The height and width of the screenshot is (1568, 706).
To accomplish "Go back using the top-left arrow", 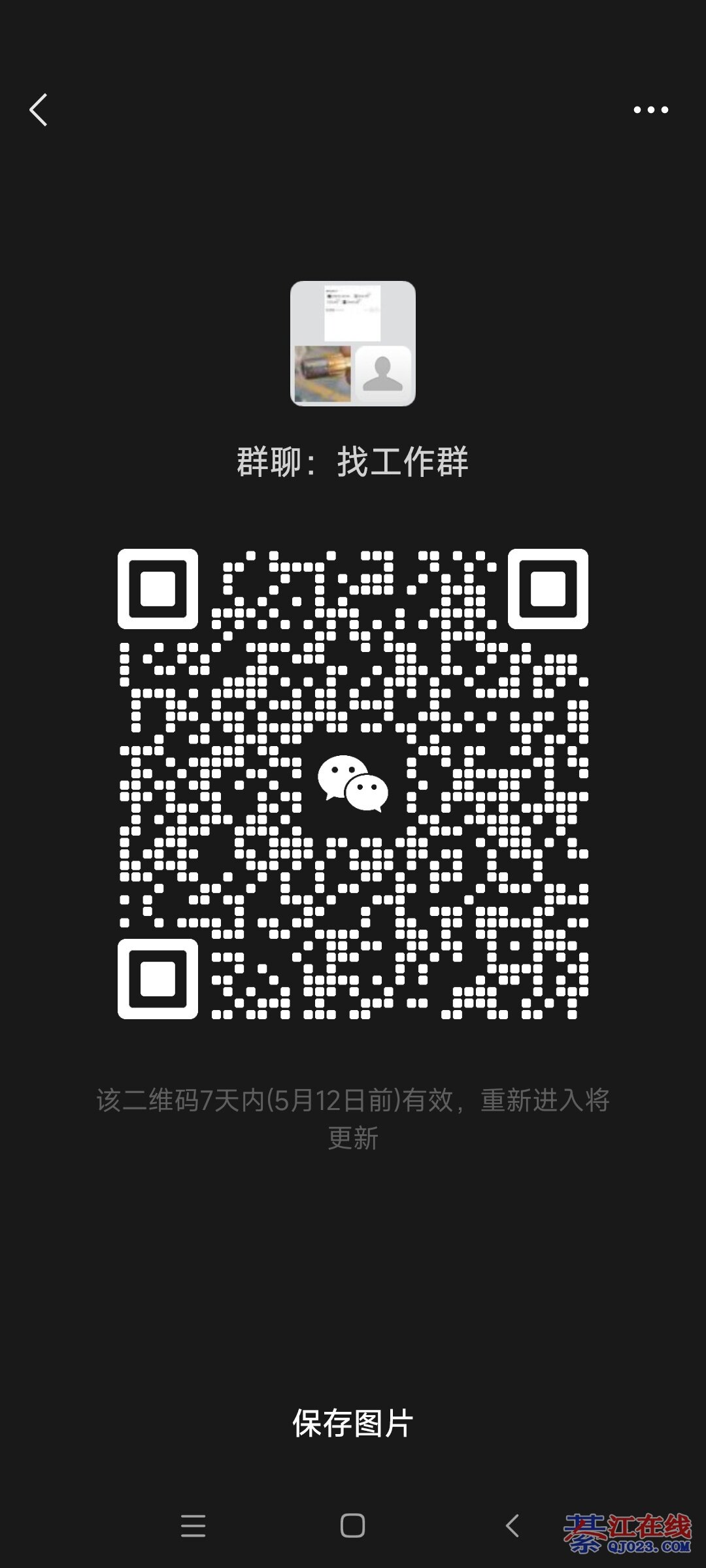I will [x=39, y=110].
